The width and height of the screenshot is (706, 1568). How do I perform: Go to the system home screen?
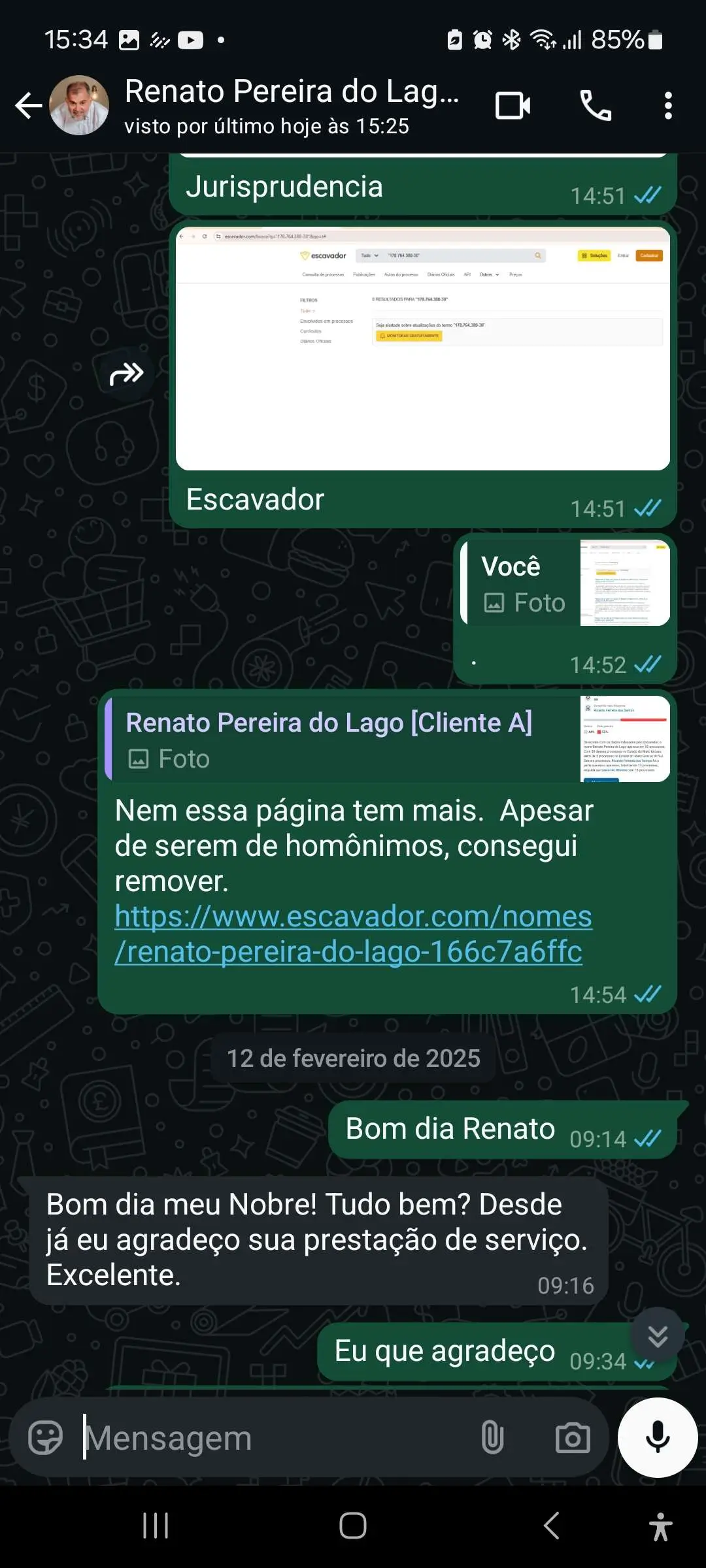[x=353, y=1526]
